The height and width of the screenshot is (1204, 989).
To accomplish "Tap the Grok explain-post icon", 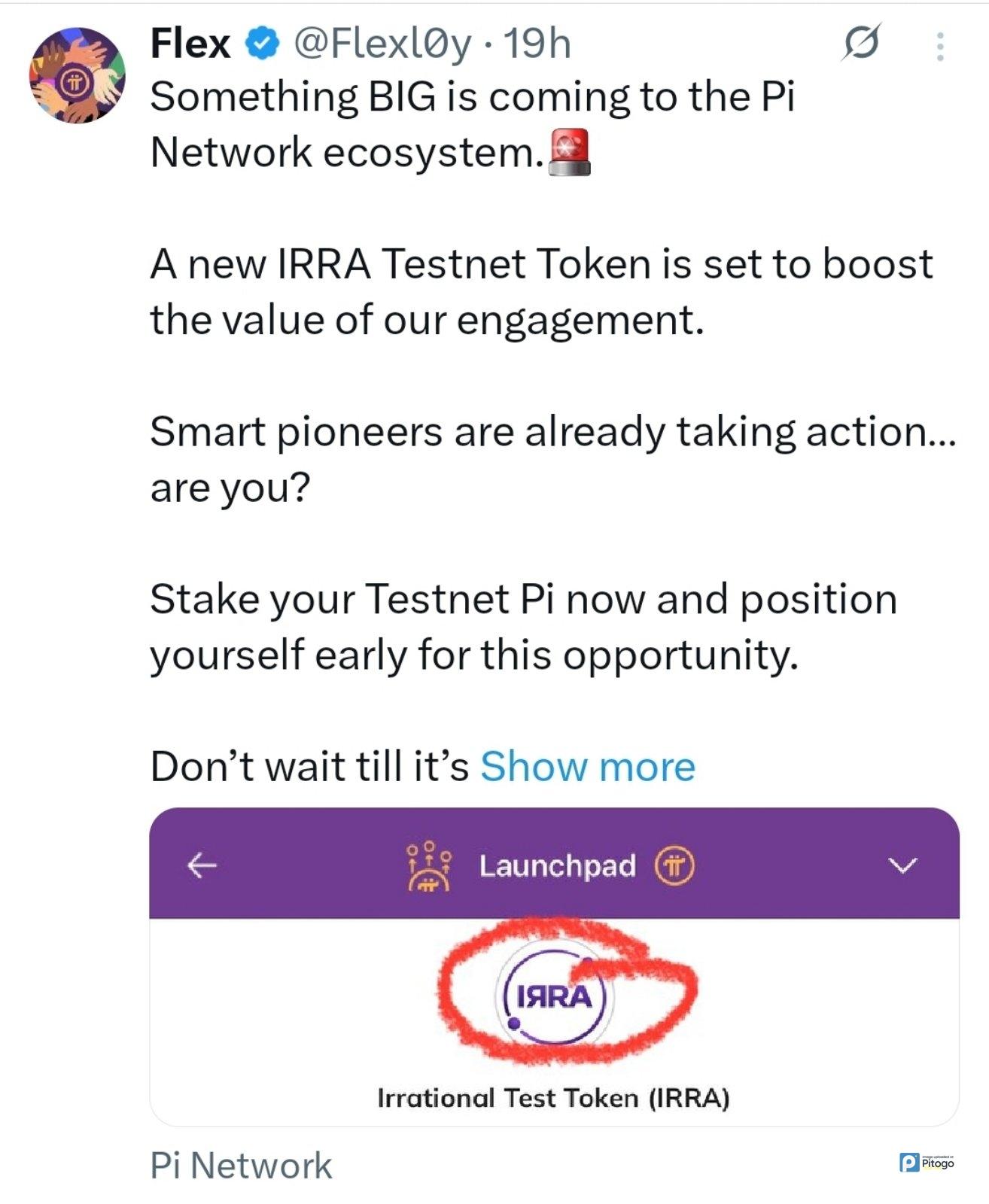I will tap(860, 44).
